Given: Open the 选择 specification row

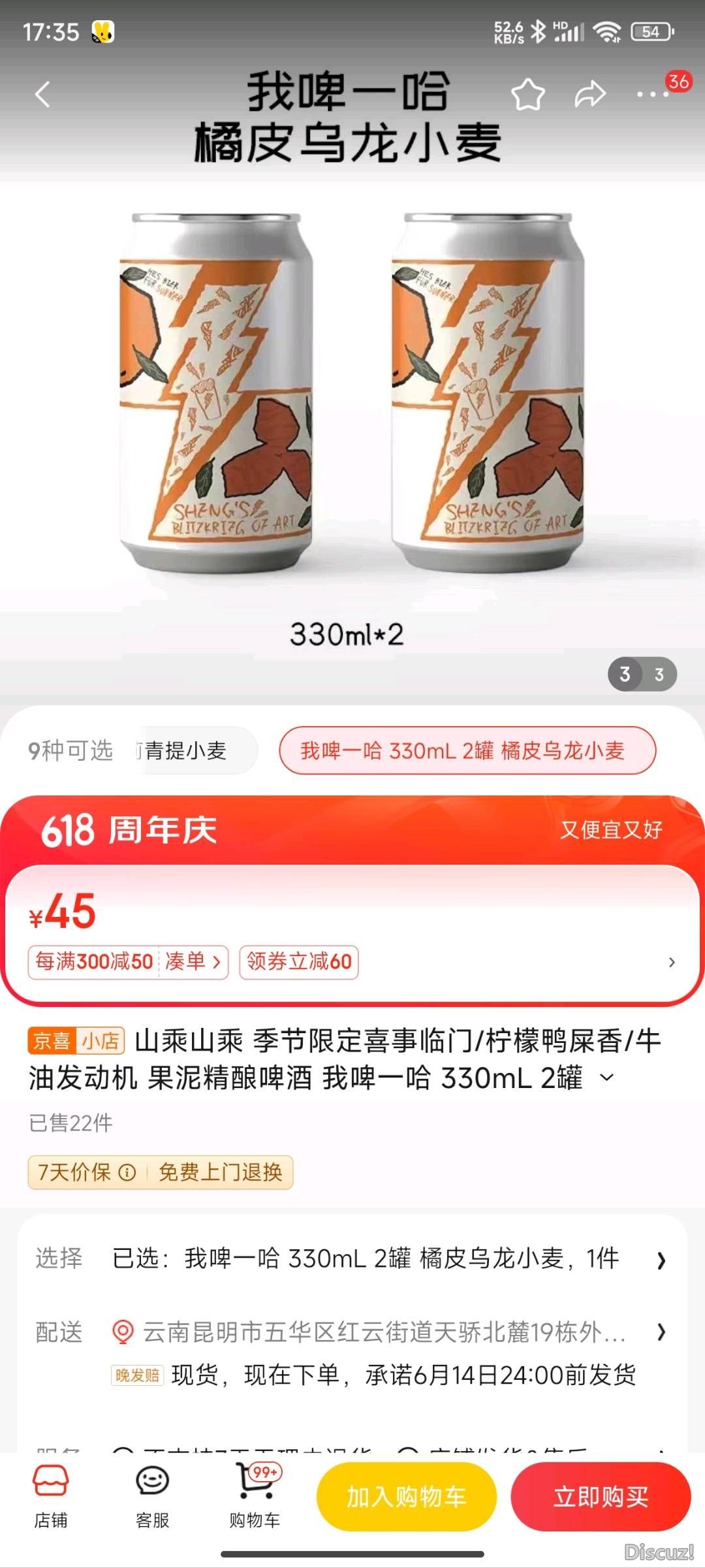Looking at the screenshot, I should 352,1258.
